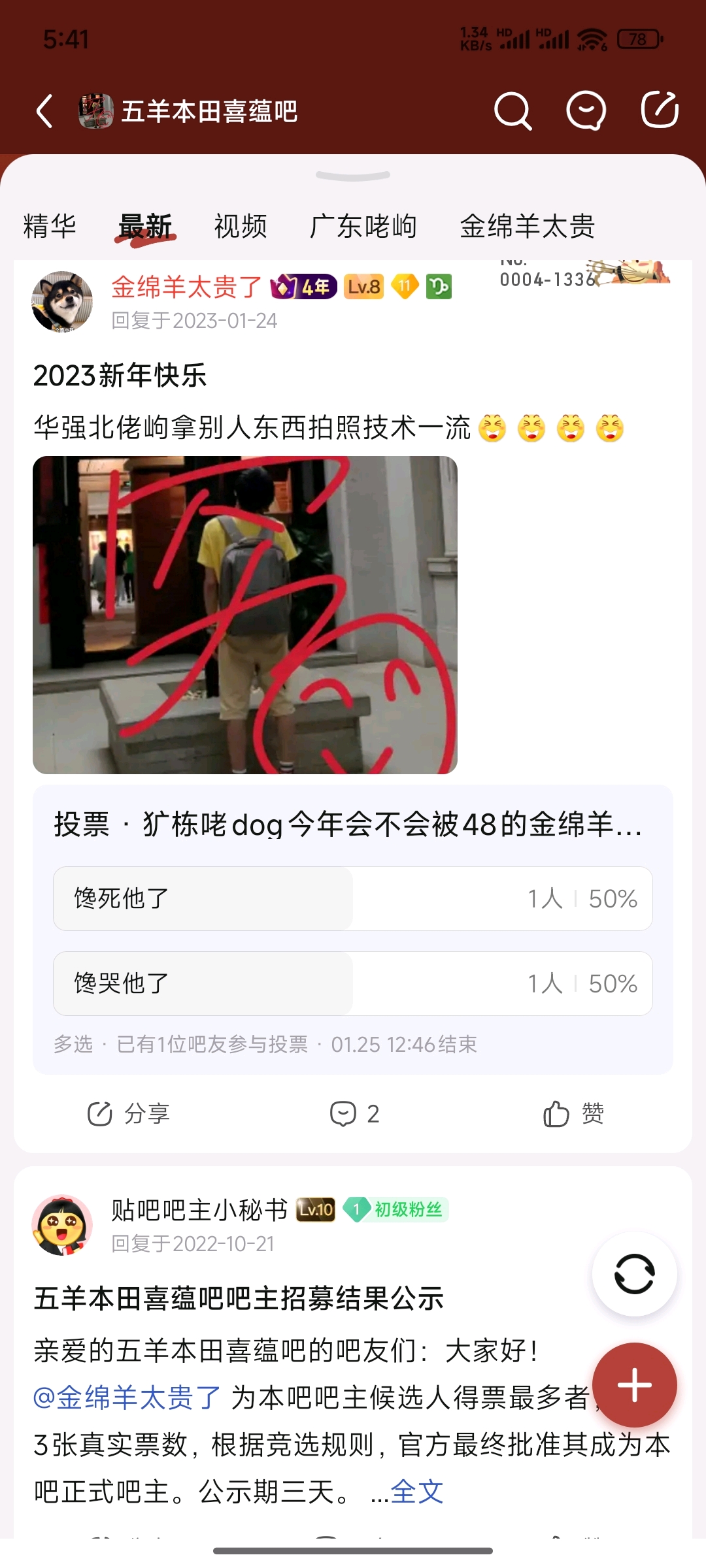706x1568 pixels.
Task: Vote for 馋死他了 option
Action: (353, 898)
